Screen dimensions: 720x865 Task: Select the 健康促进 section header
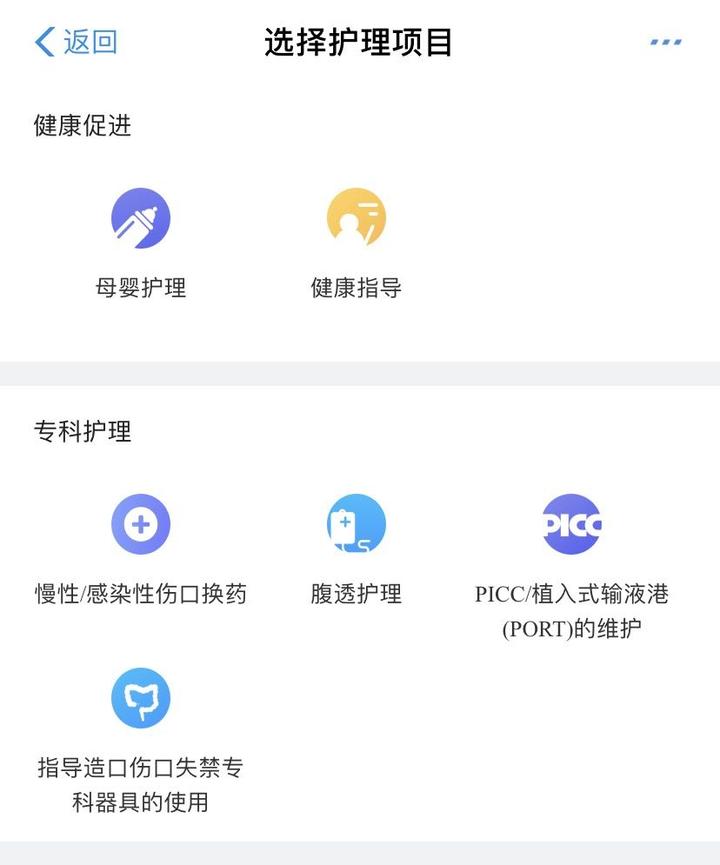click(x=70, y=126)
